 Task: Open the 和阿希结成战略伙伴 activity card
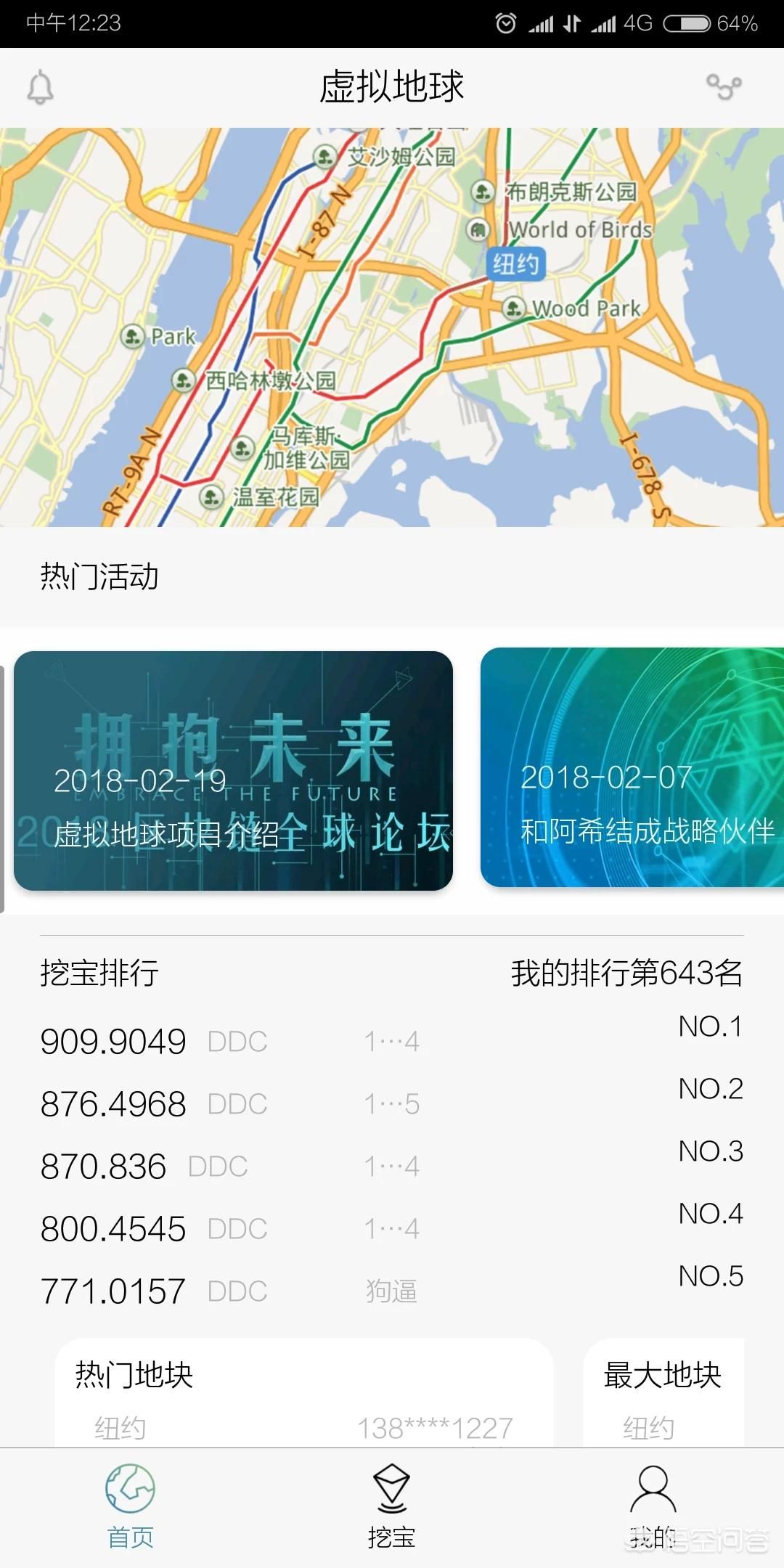pyautogui.click(x=632, y=767)
